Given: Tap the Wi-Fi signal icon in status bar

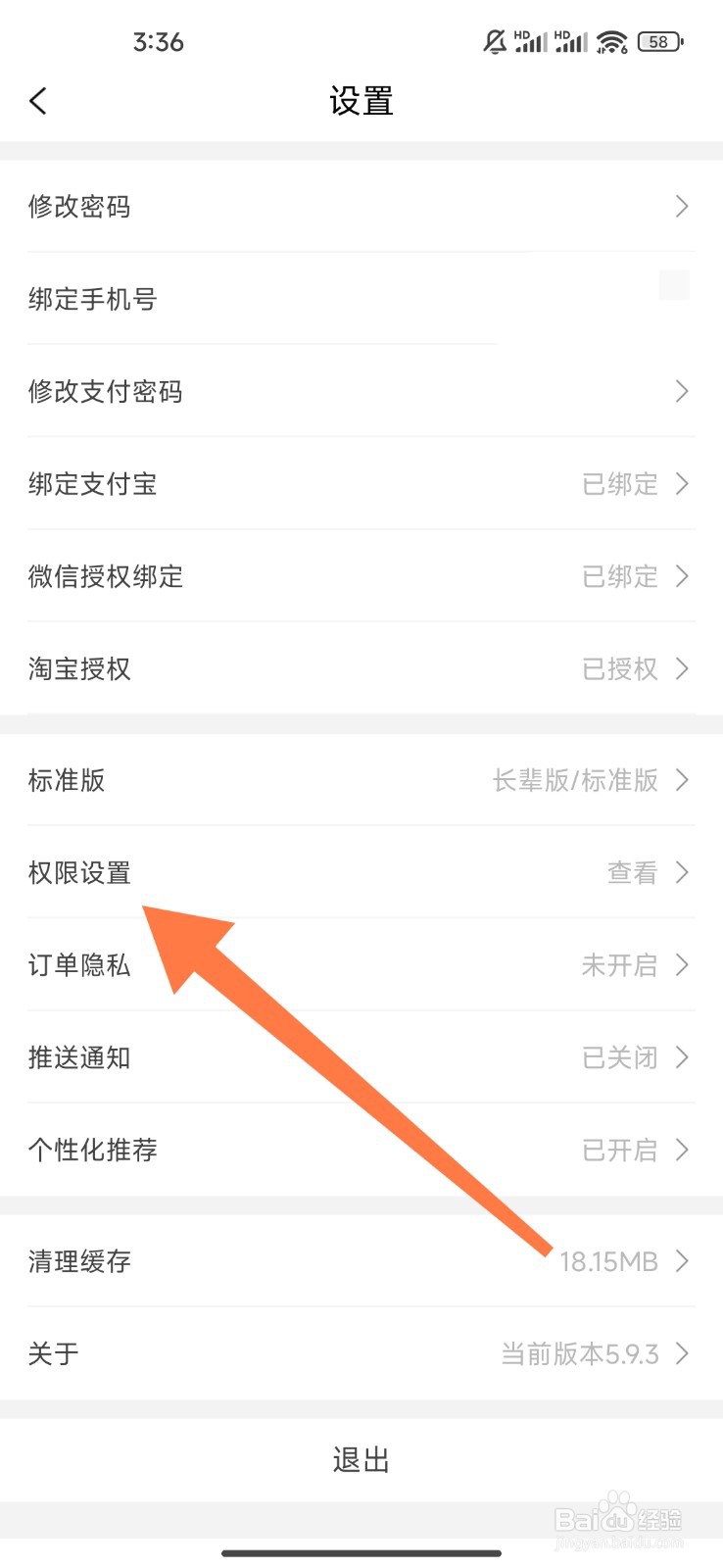Looking at the screenshot, I should pos(612,41).
